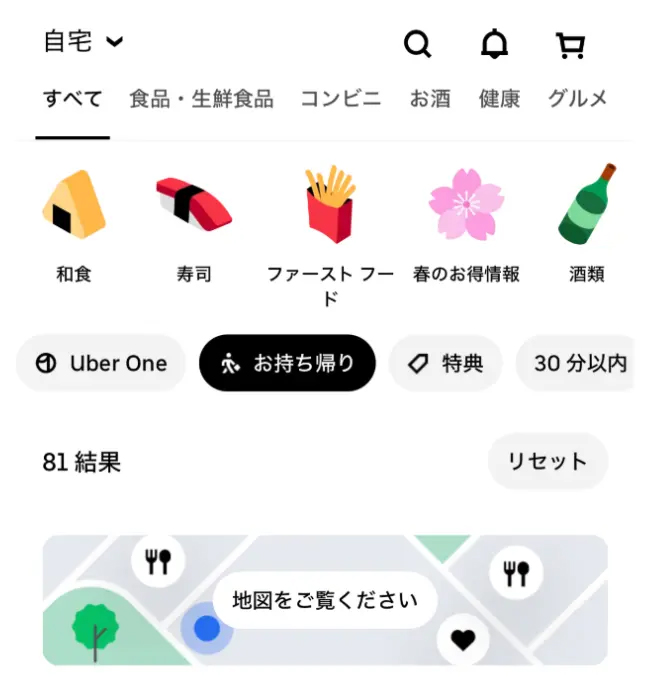654x685 pixels.
Task: Open 春のお得情報 category
Action: coord(466,225)
